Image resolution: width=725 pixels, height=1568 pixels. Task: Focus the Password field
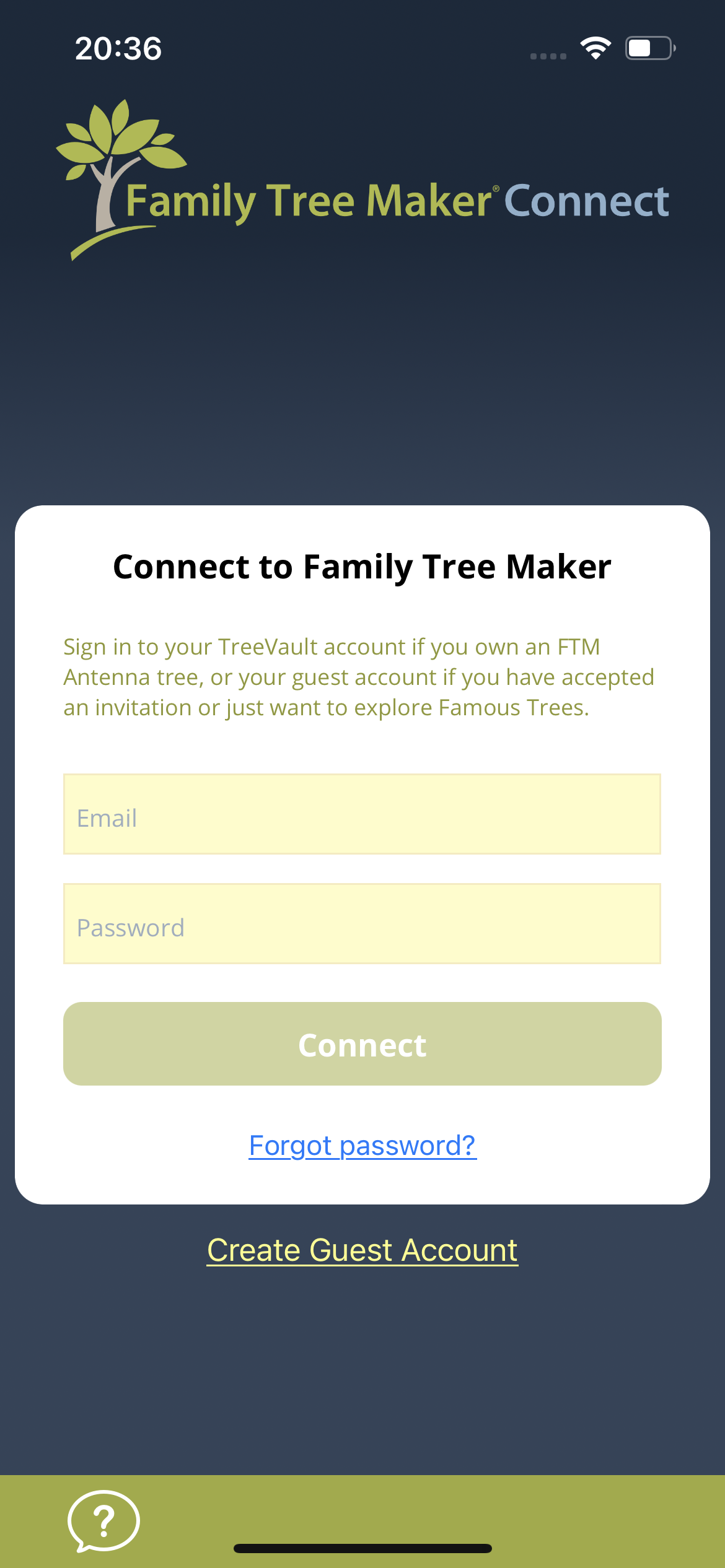pos(362,924)
